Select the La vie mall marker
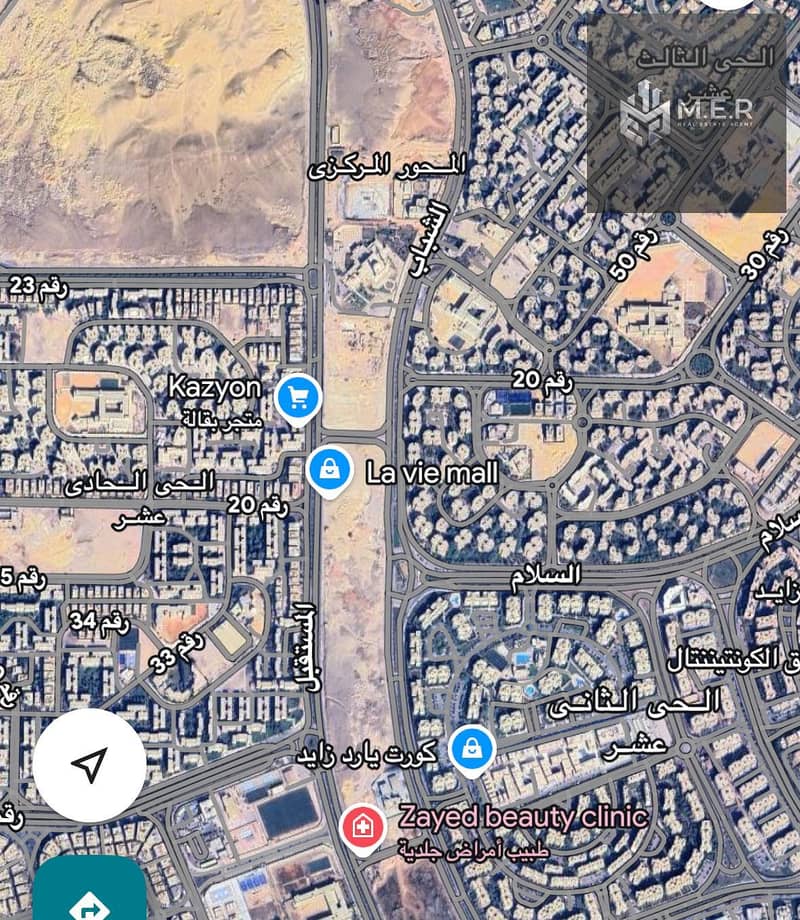Screen dimensions: 800x920 pos(328,470)
